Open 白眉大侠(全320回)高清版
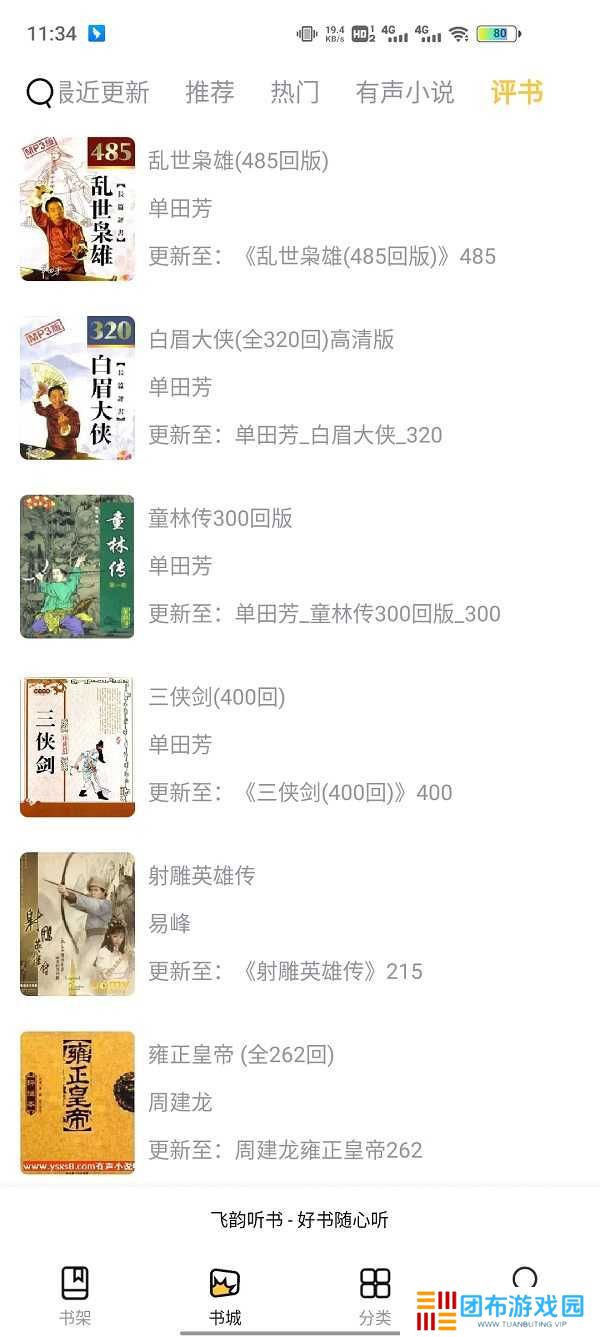Screen dimensions: 600x1337 coord(300,387)
